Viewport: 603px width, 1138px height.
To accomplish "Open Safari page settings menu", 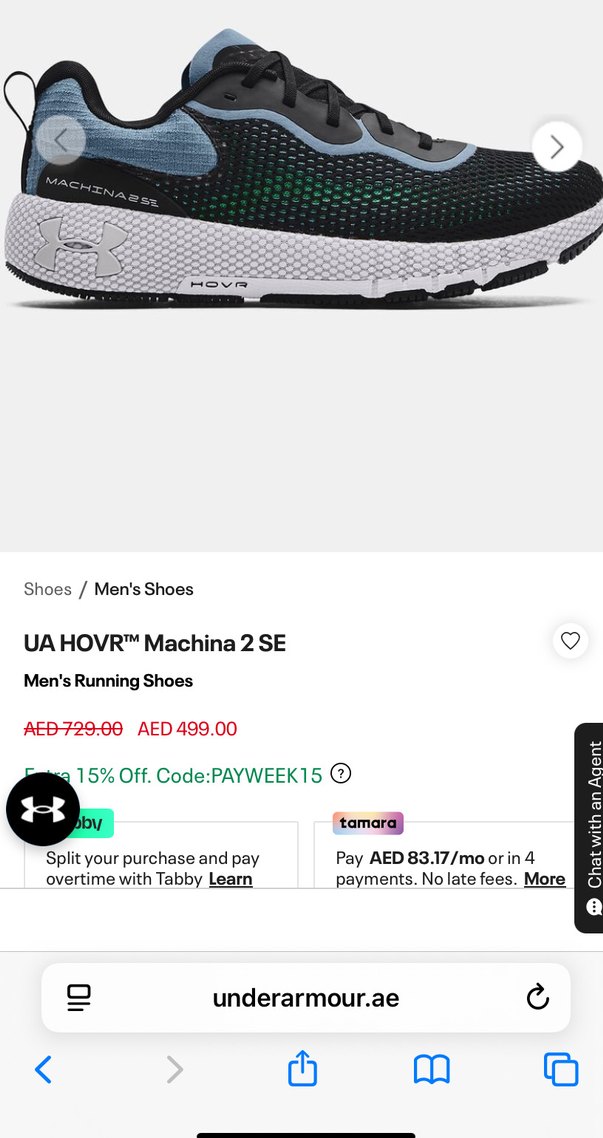I will (79, 997).
